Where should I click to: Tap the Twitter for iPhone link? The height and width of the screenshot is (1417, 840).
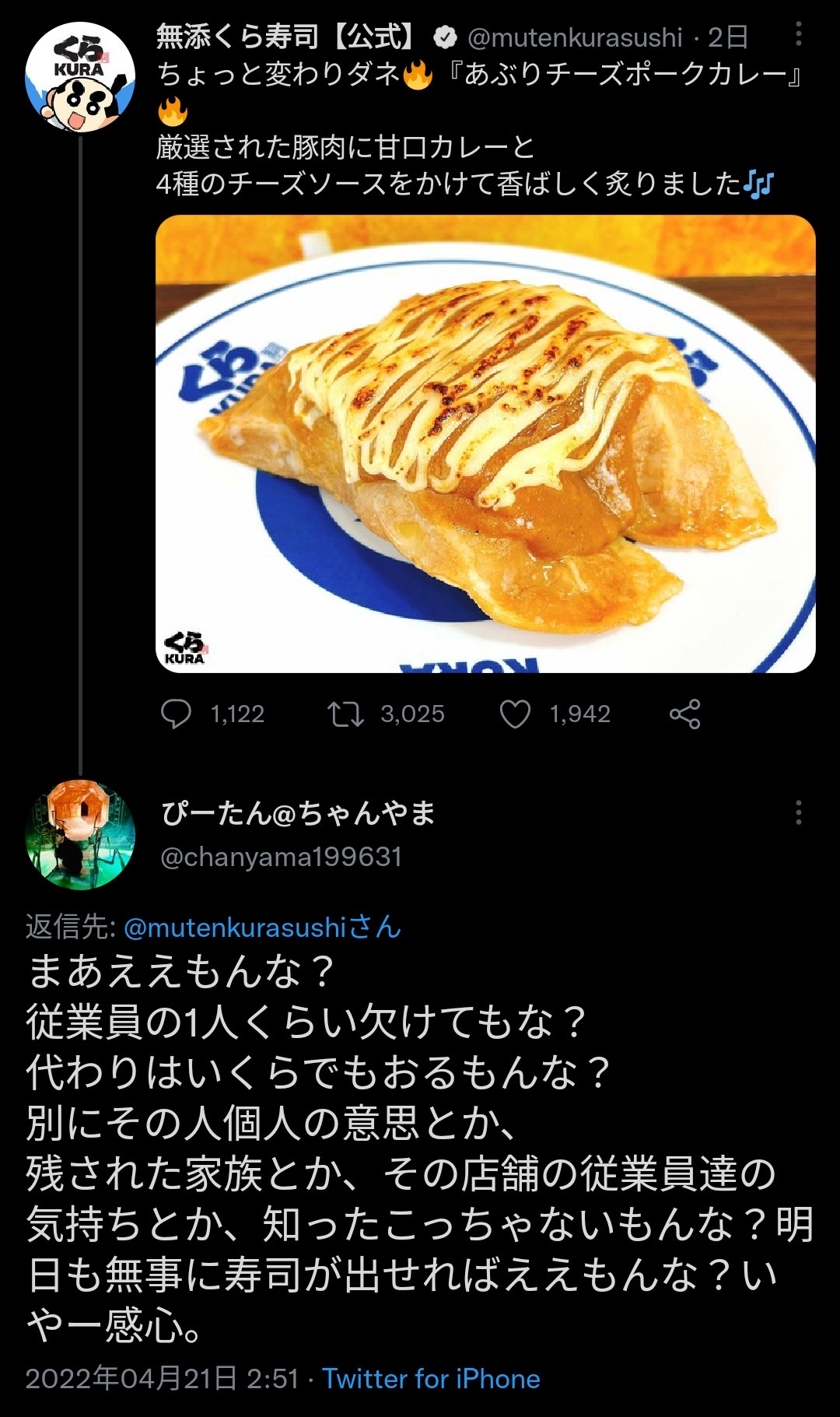tap(431, 1378)
